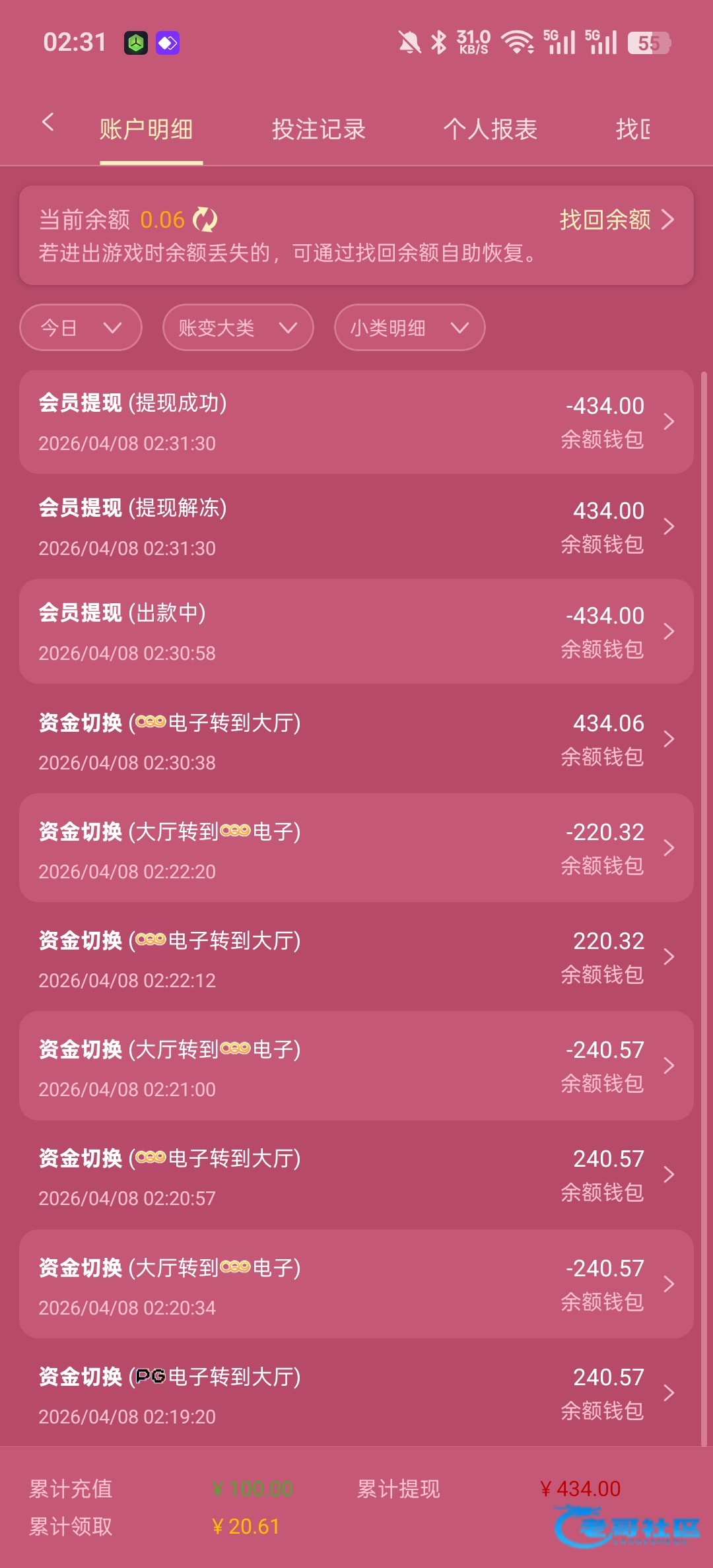Image resolution: width=713 pixels, height=1568 pixels.
Task: Switch to the 投注记录 tab
Action: click(x=318, y=129)
